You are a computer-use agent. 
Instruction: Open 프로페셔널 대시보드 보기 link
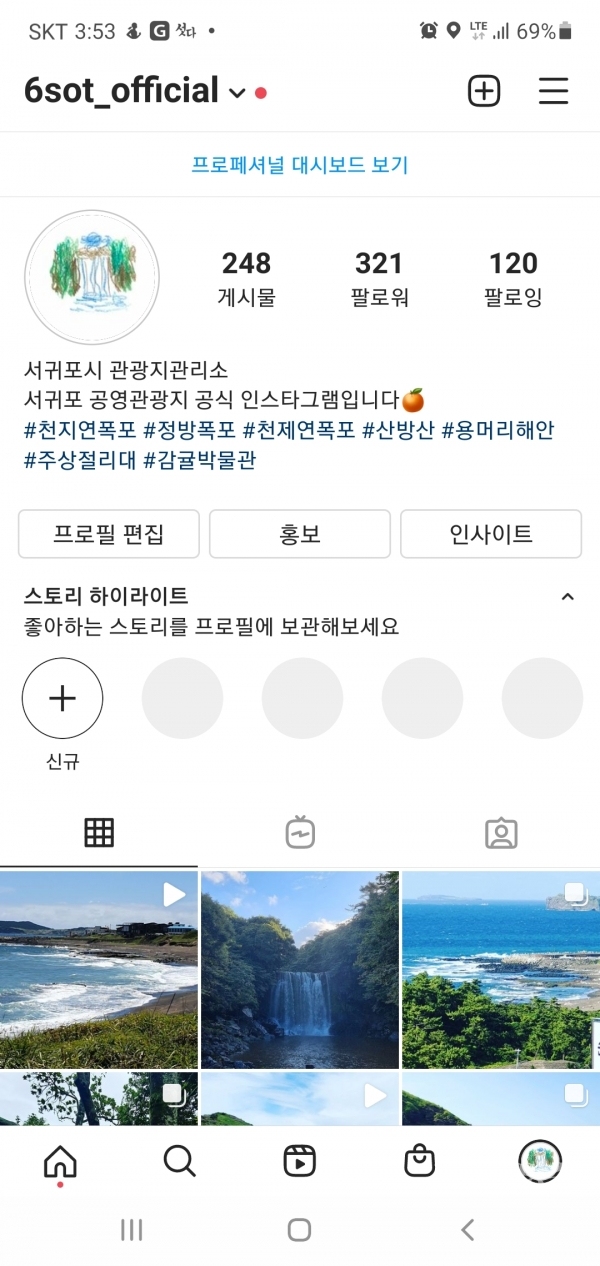[x=300, y=165]
